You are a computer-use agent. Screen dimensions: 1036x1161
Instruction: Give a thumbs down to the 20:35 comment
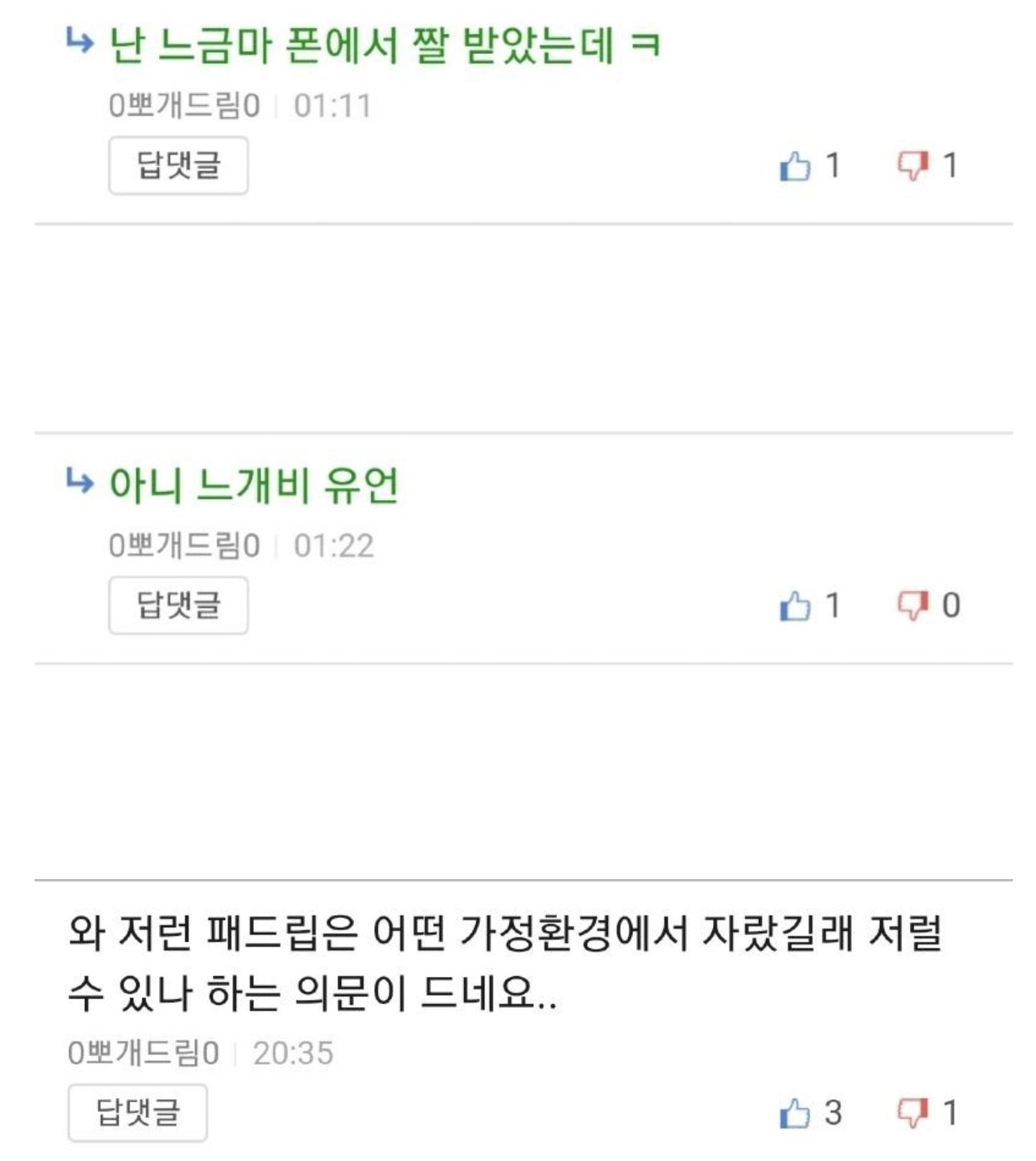tap(912, 1114)
